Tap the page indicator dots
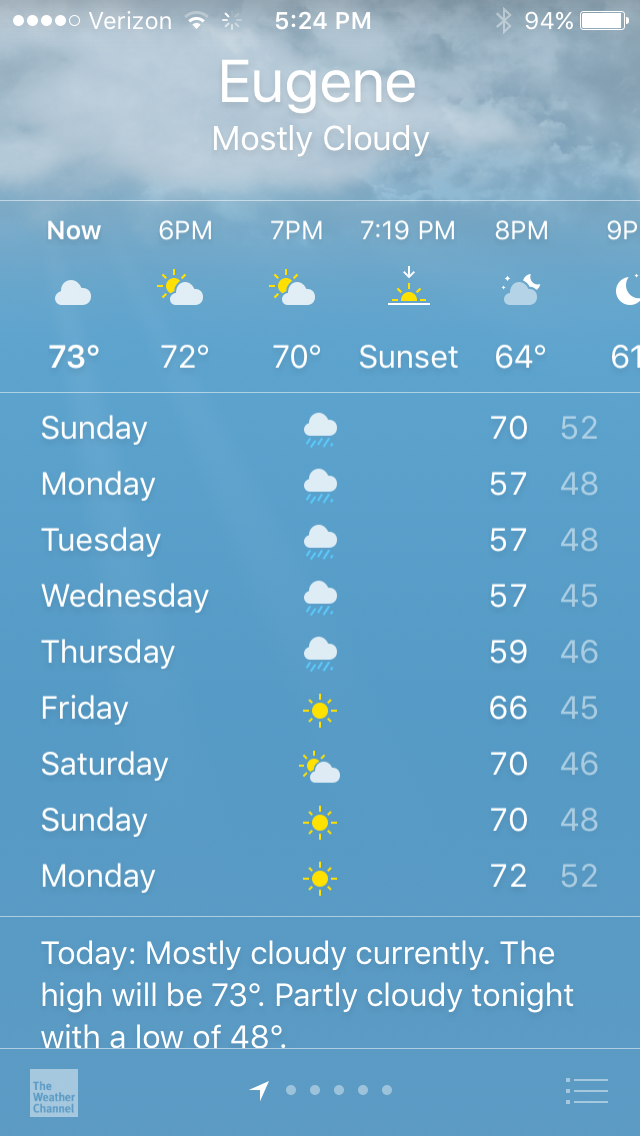 click(338, 1090)
